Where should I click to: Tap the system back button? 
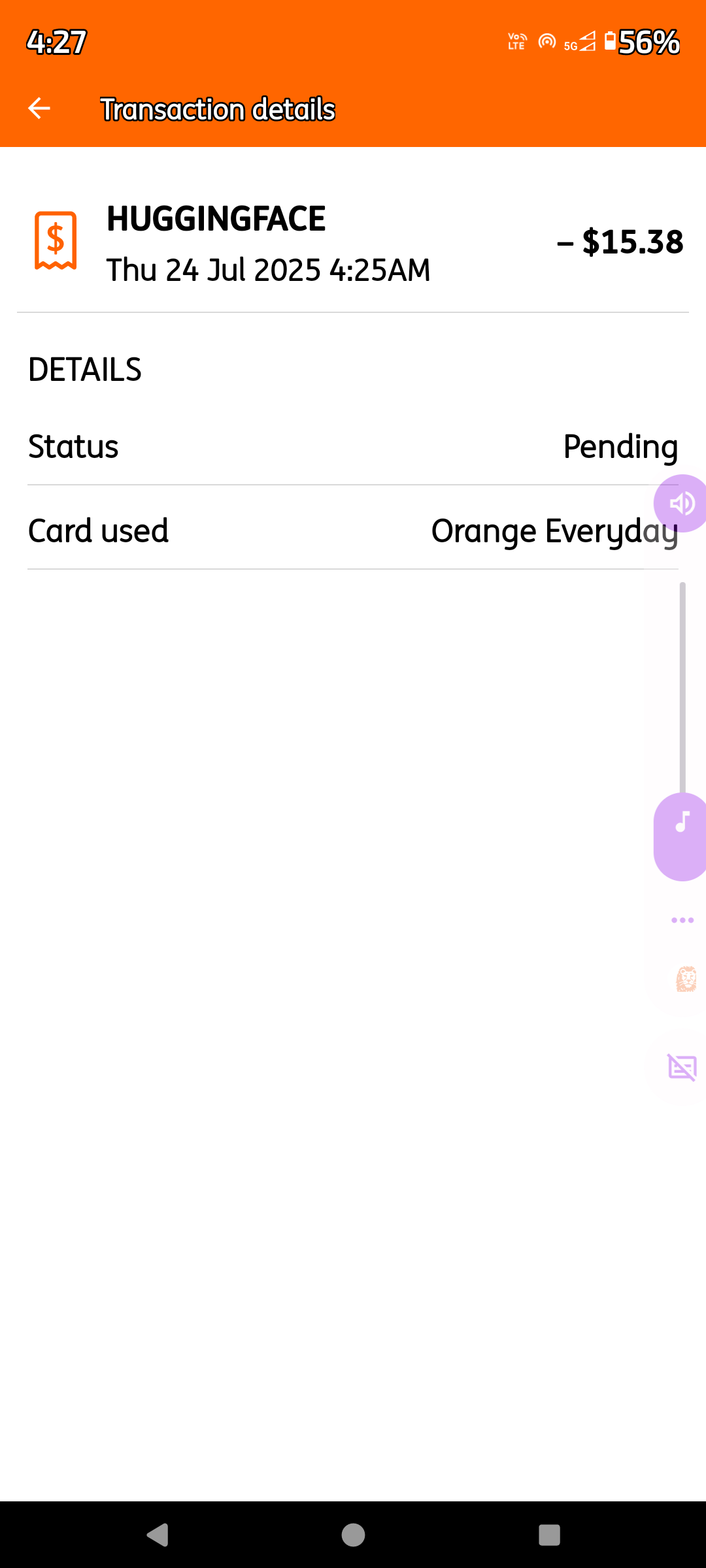point(158,1535)
